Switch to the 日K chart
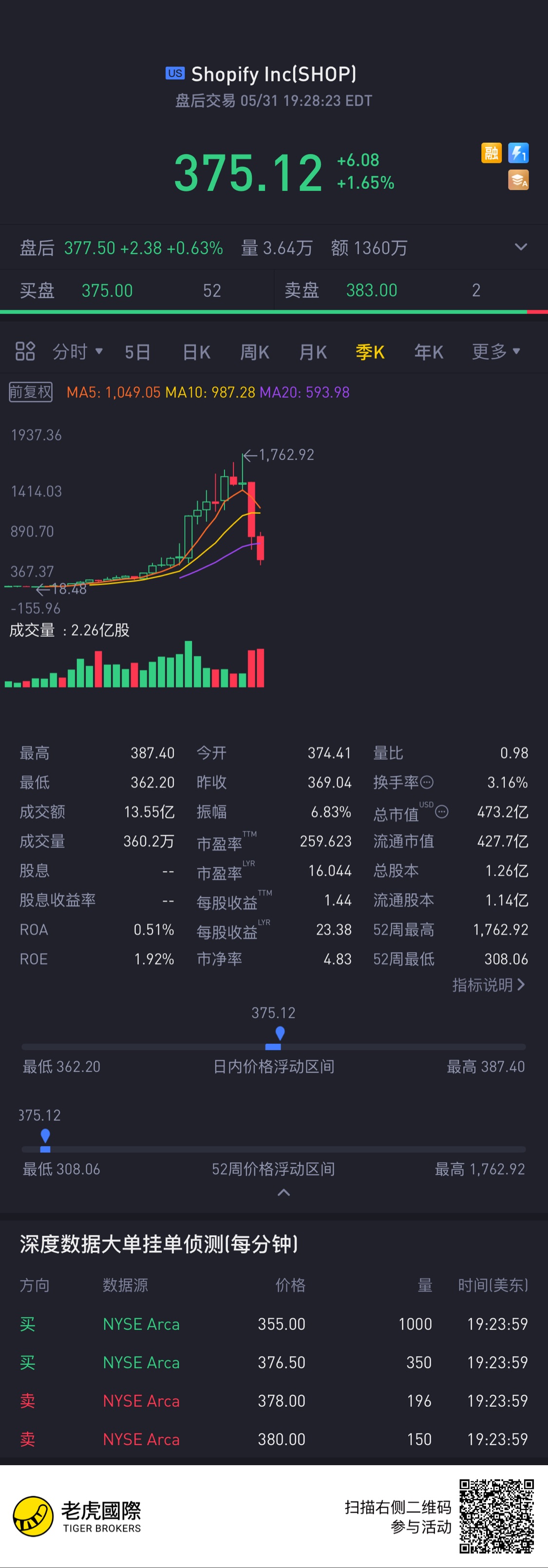 pyautogui.click(x=196, y=352)
